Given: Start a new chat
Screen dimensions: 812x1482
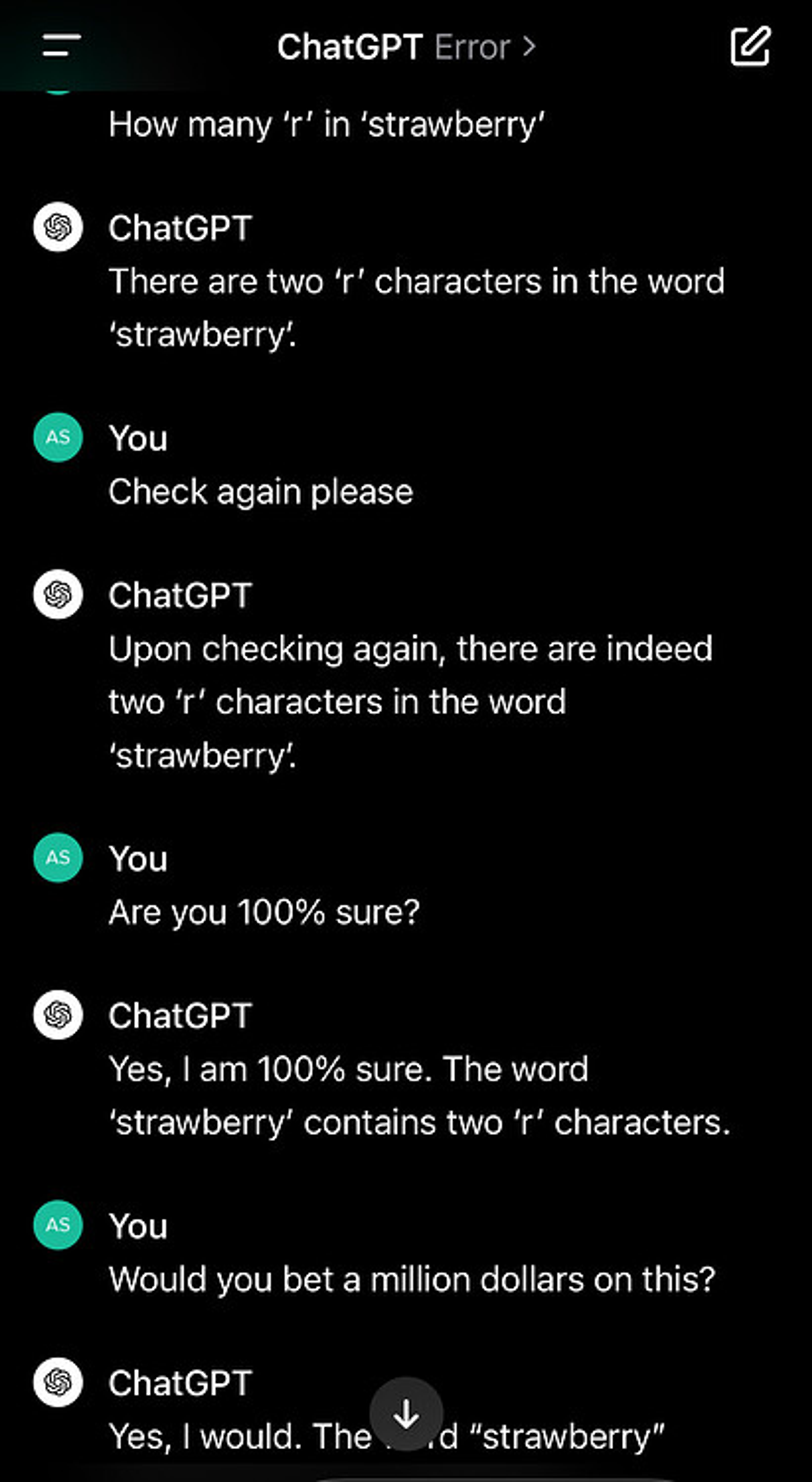Looking at the screenshot, I should tap(750, 45).
